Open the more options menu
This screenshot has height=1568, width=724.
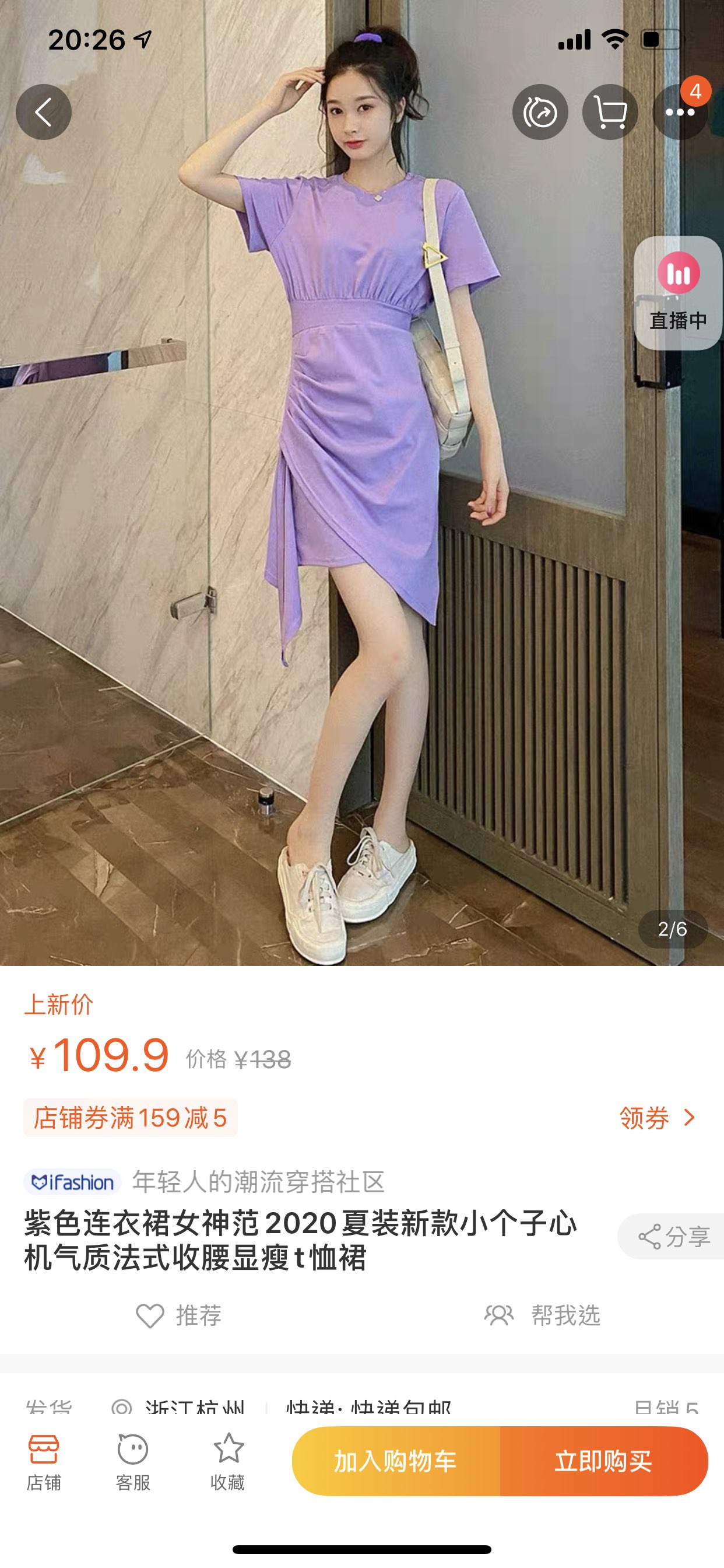[680, 112]
